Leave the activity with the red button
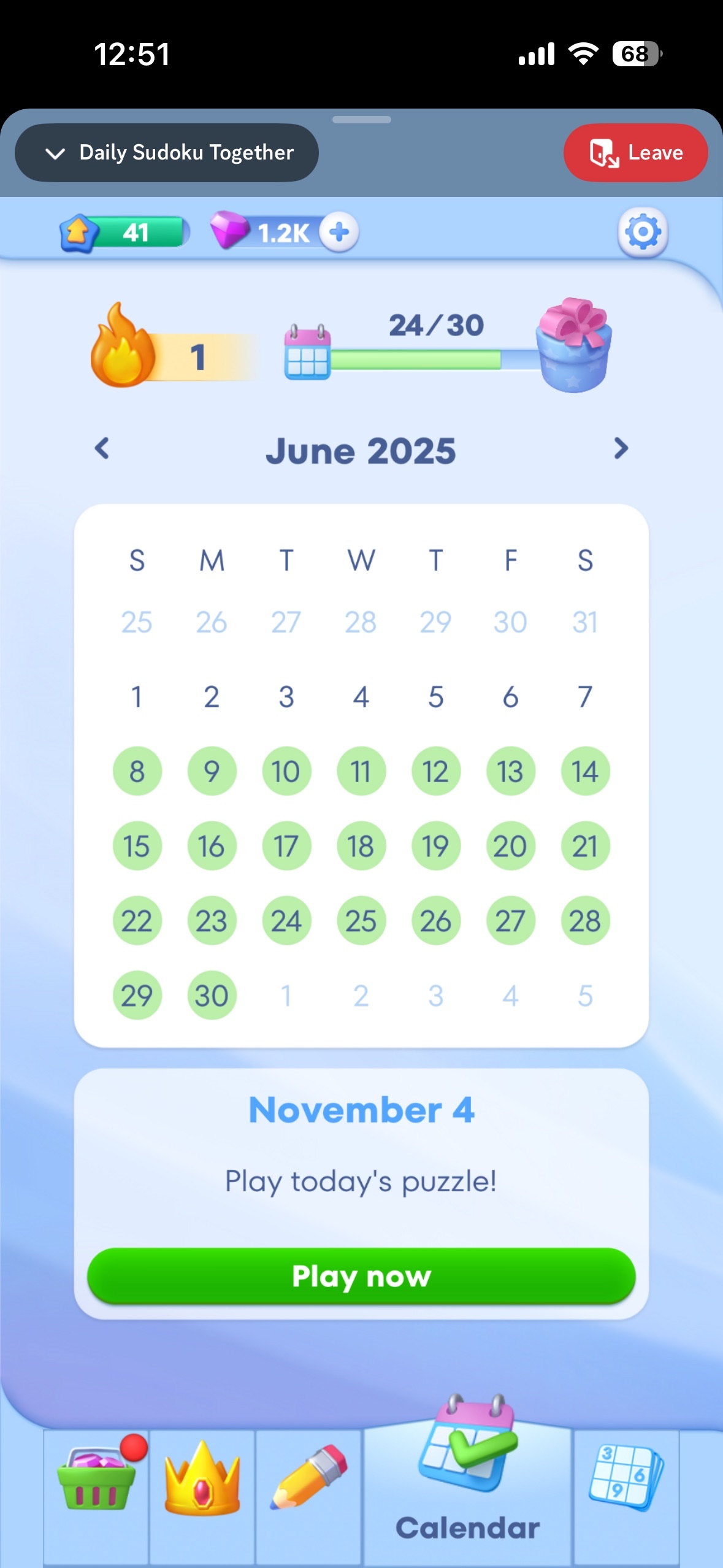 (635, 153)
